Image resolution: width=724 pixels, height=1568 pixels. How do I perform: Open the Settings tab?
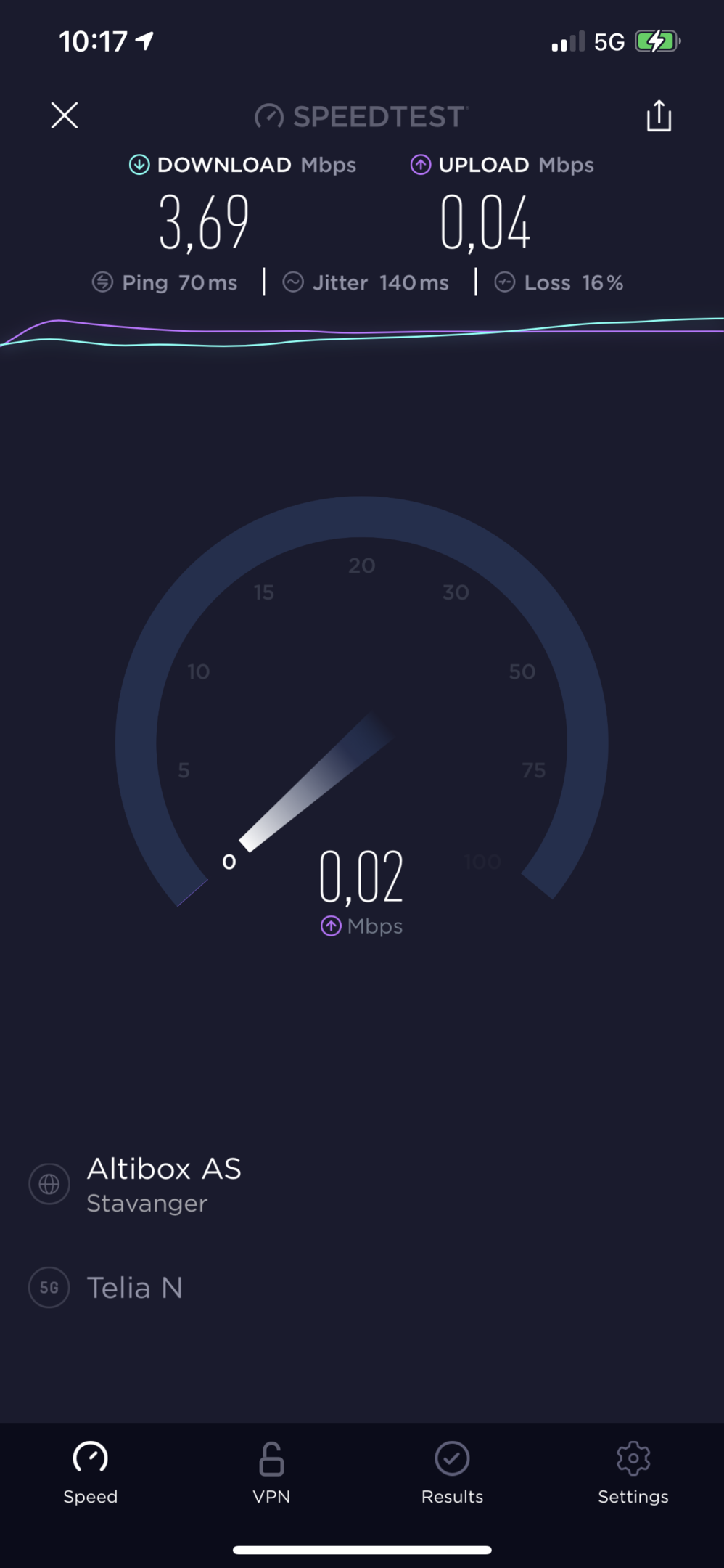(633, 1474)
